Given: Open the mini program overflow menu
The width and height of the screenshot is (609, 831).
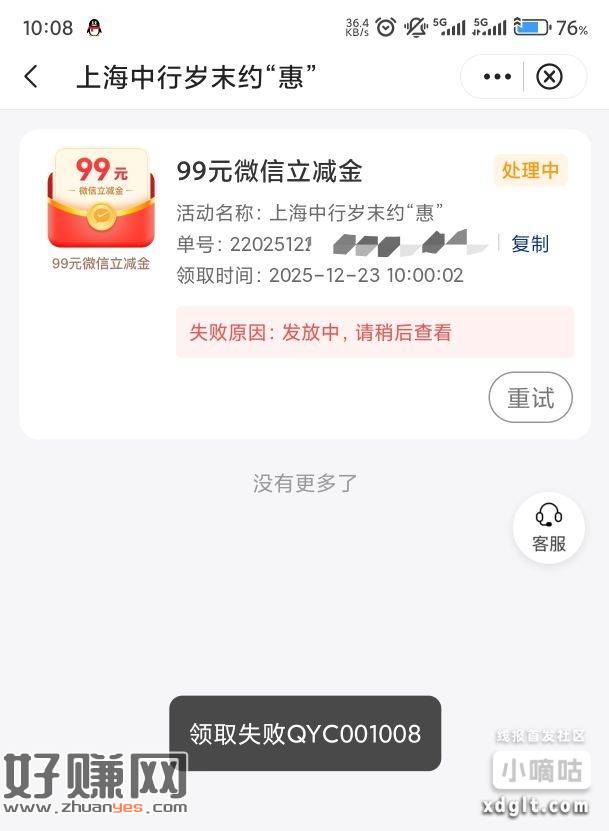Looking at the screenshot, I should click(496, 77).
